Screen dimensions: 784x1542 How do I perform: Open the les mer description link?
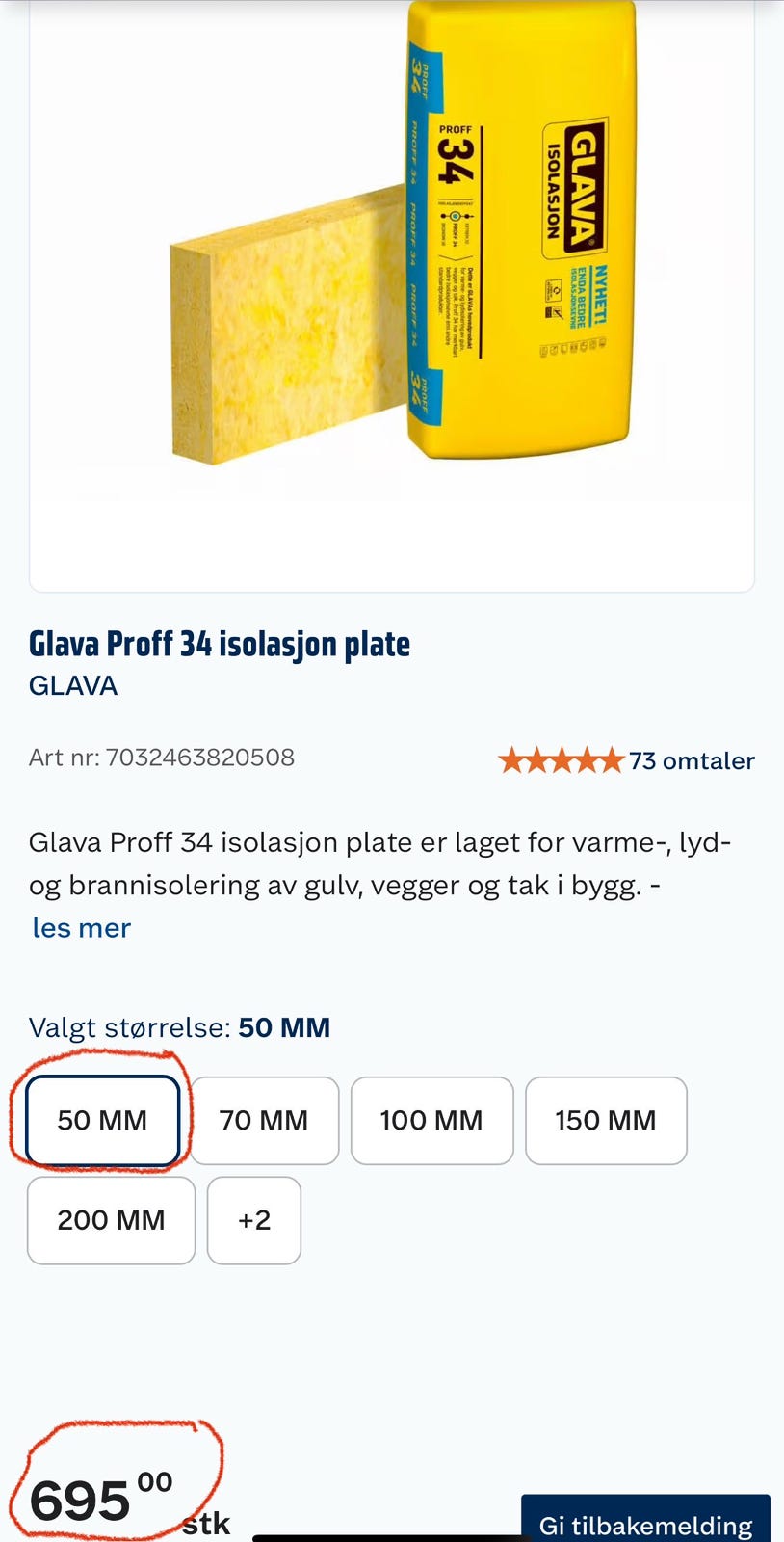(x=80, y=927)
